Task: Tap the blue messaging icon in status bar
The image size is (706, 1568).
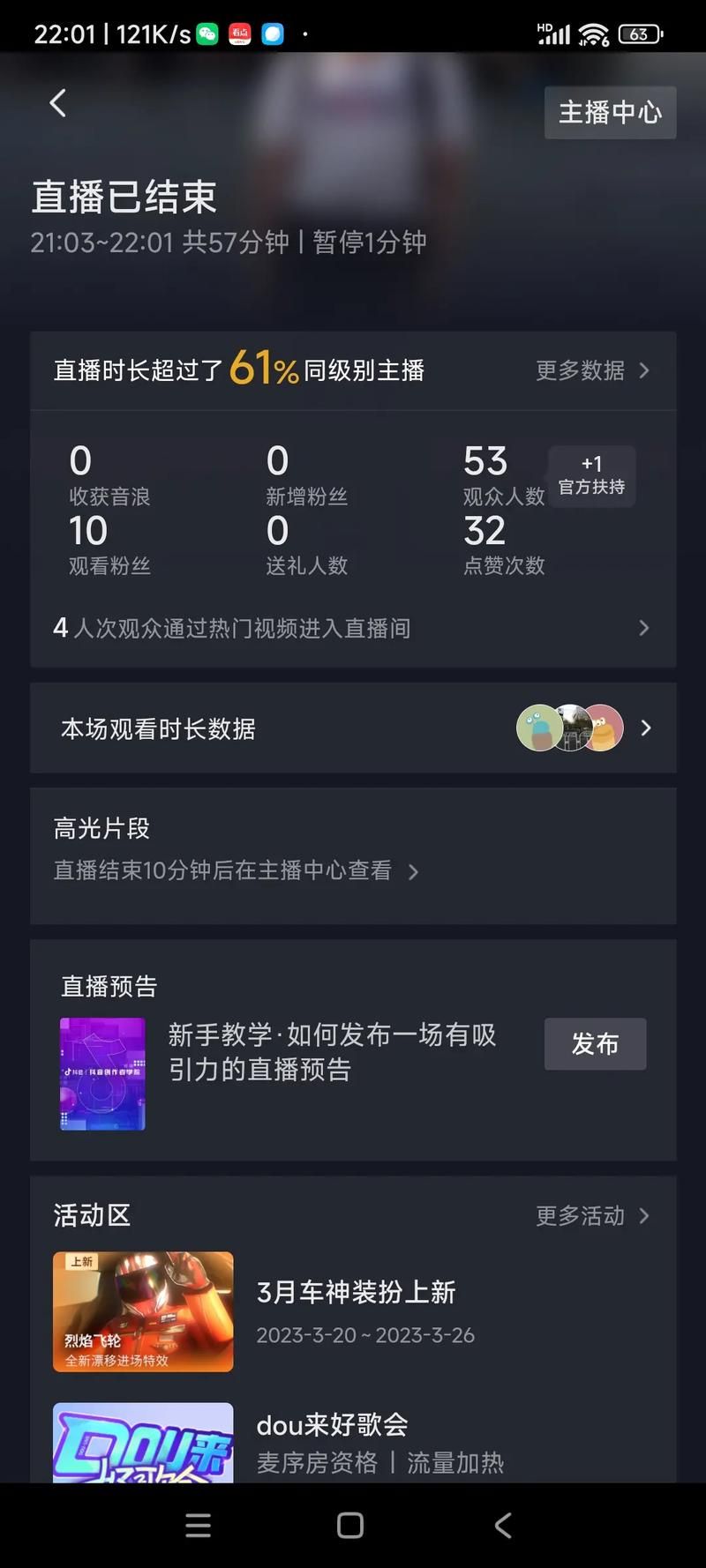Action: coord(274,34)
